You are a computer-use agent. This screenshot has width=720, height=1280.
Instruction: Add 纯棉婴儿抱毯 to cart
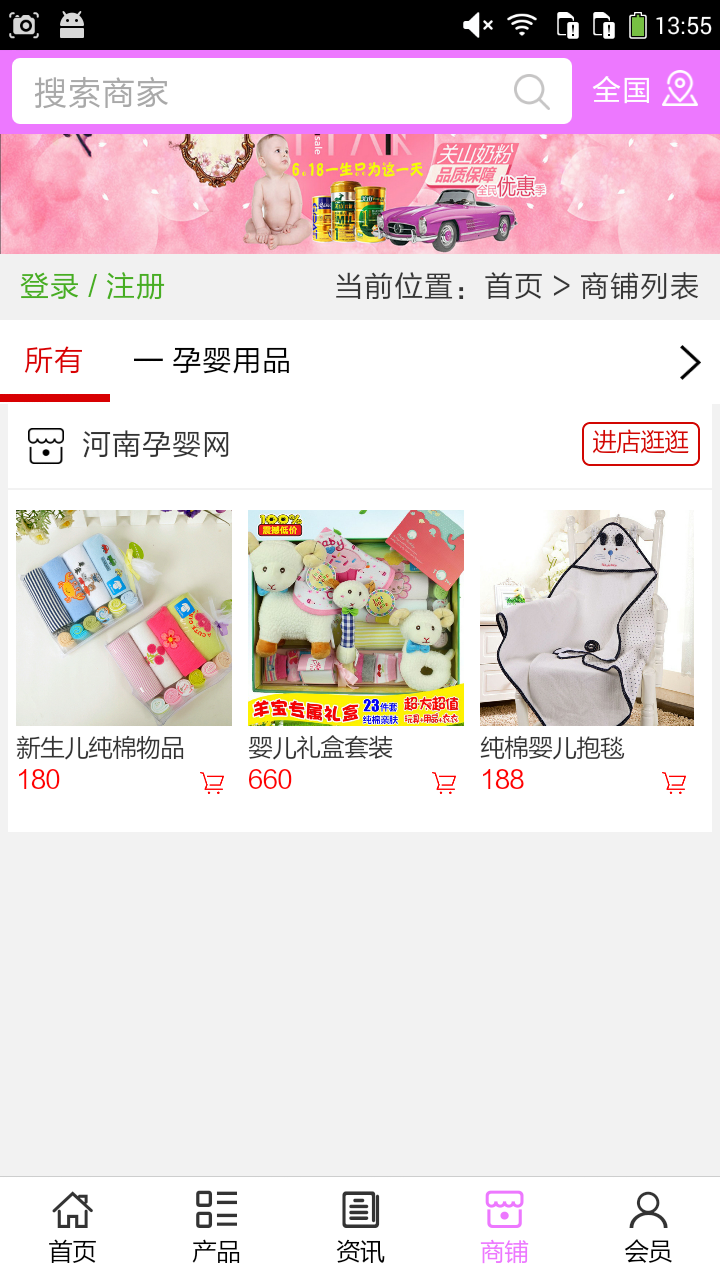(675, 783)
